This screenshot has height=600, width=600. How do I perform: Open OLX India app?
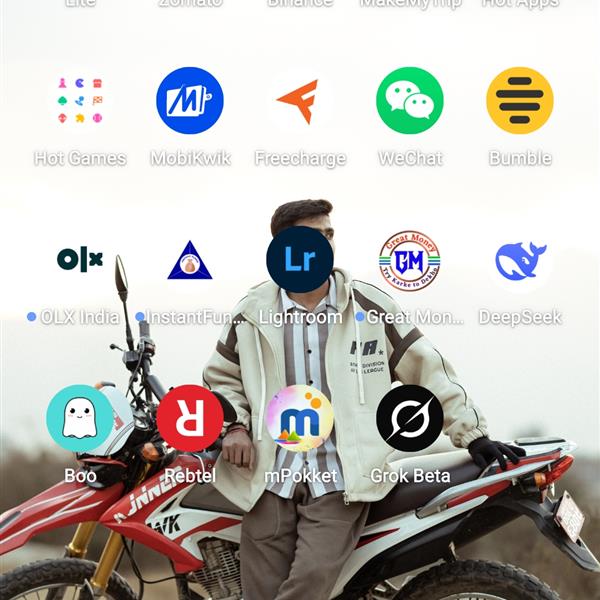pyautogui.click(x=80, y=260)
